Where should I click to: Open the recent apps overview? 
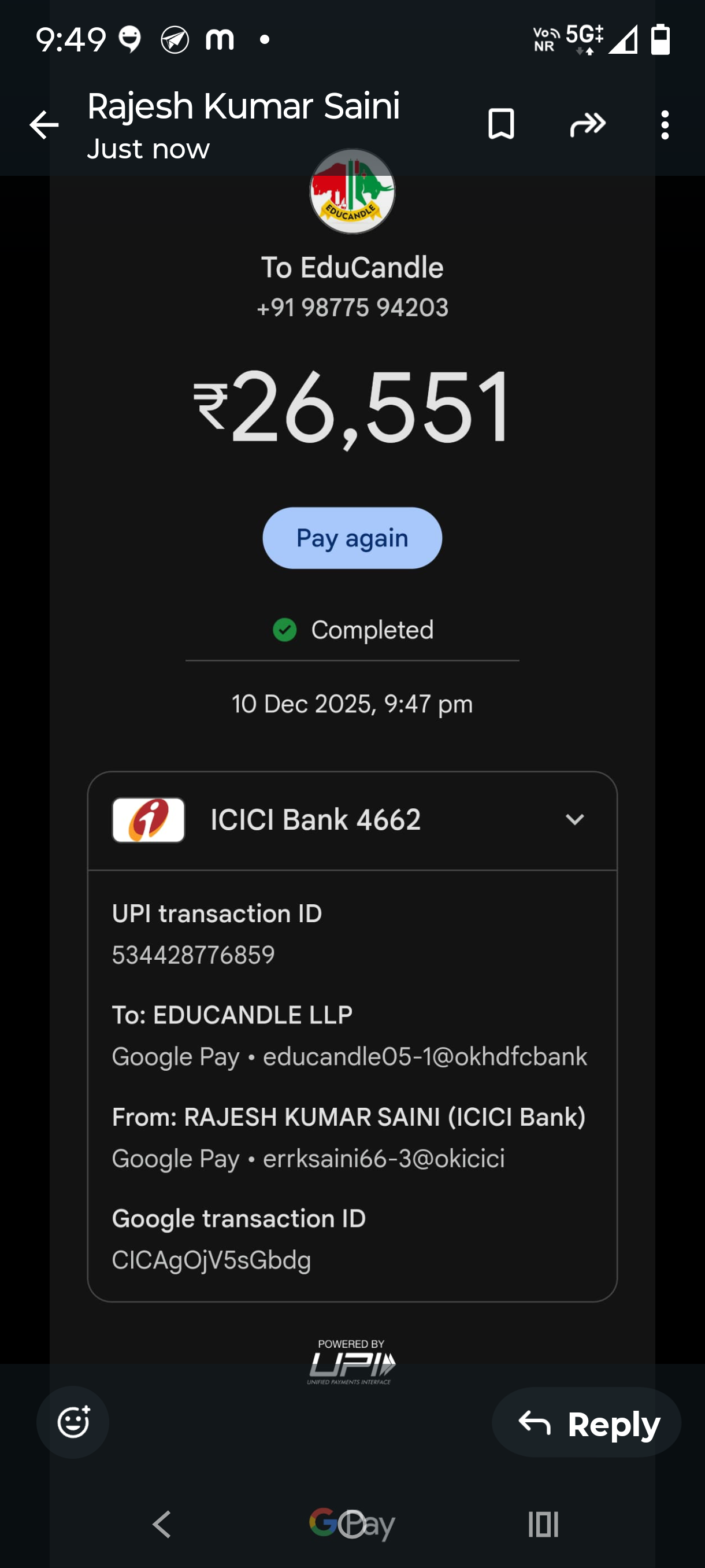tap(543, 1524)
